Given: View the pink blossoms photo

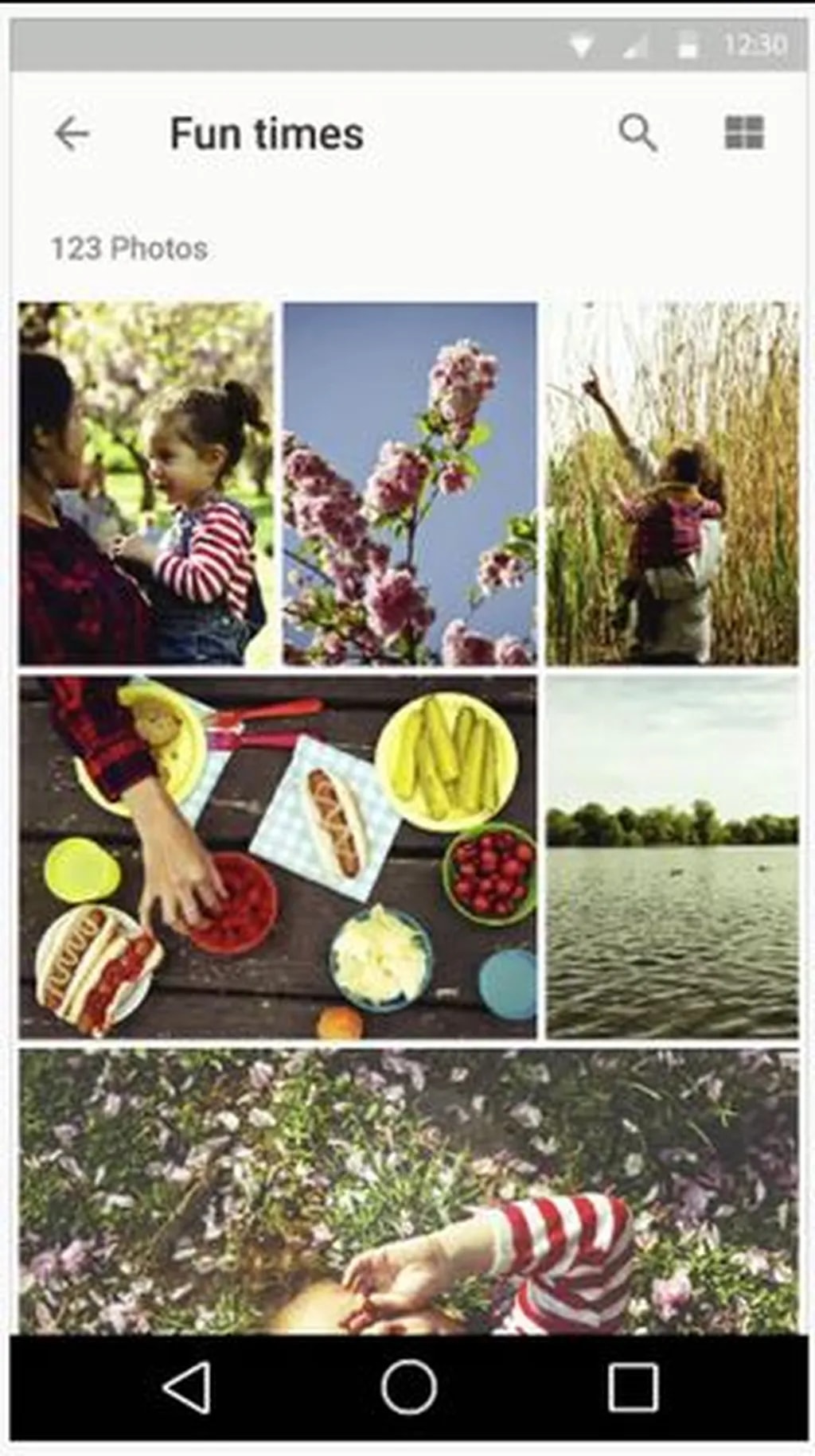Looking at the screenshot, I should (x=410, y=483).
